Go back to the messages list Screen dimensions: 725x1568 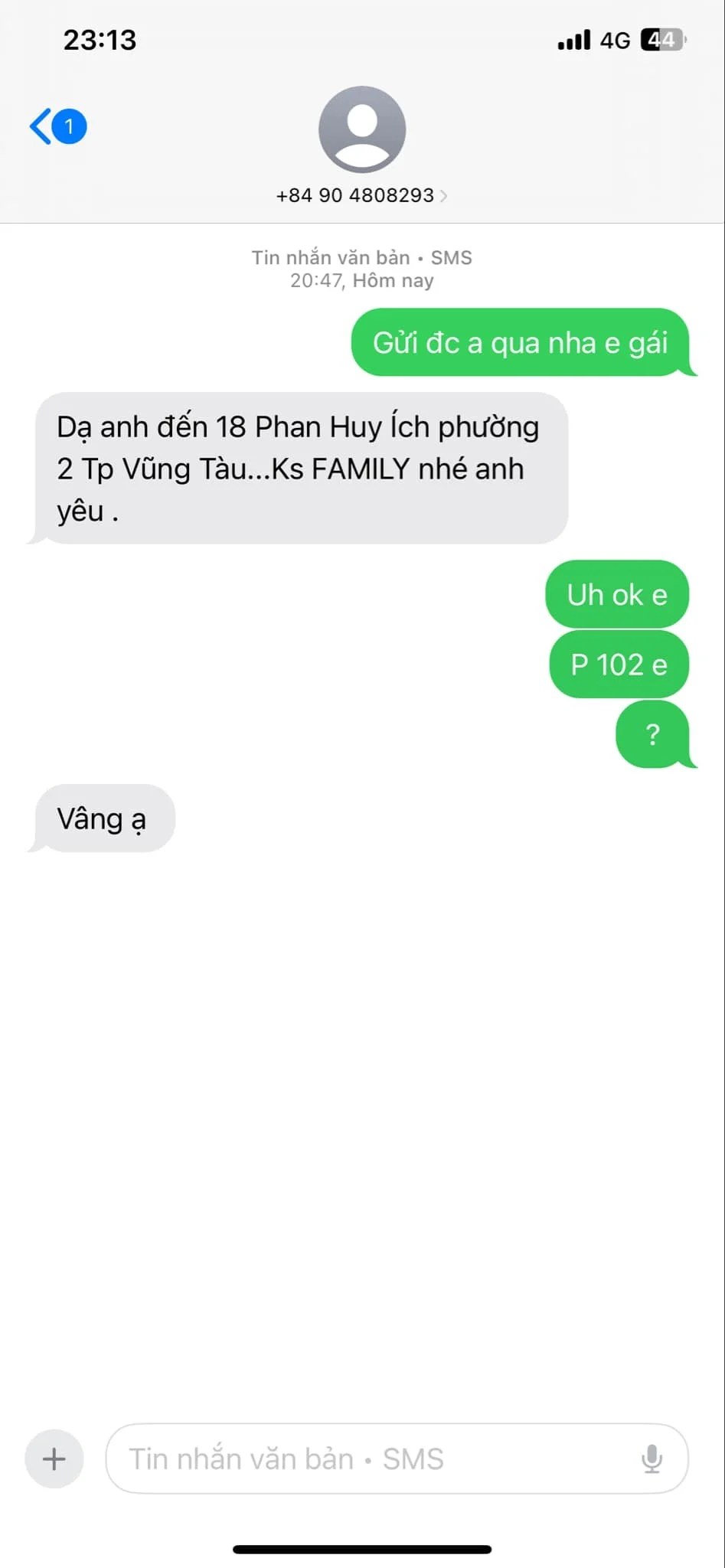(55, 126)
